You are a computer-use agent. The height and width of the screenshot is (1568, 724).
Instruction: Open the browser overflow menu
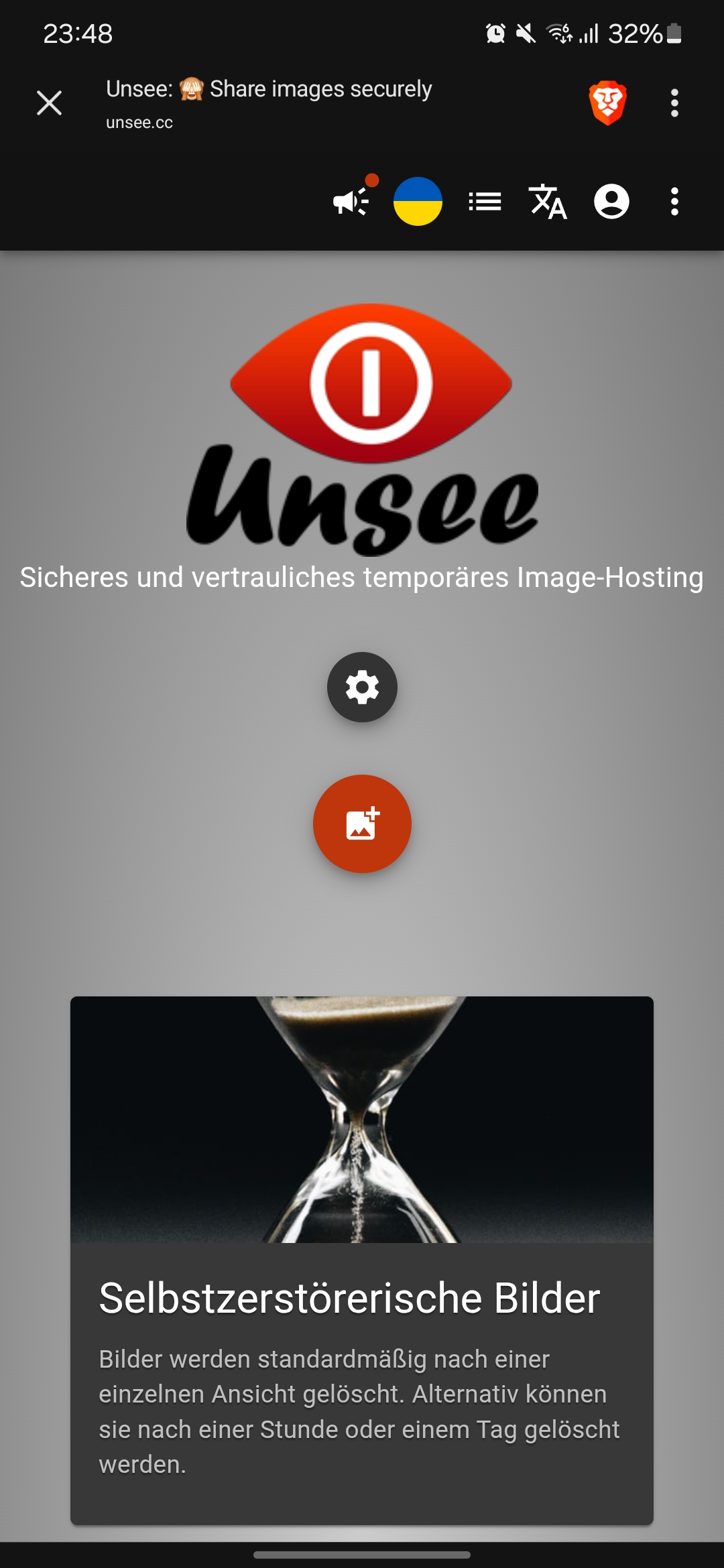tap(674, 103)
